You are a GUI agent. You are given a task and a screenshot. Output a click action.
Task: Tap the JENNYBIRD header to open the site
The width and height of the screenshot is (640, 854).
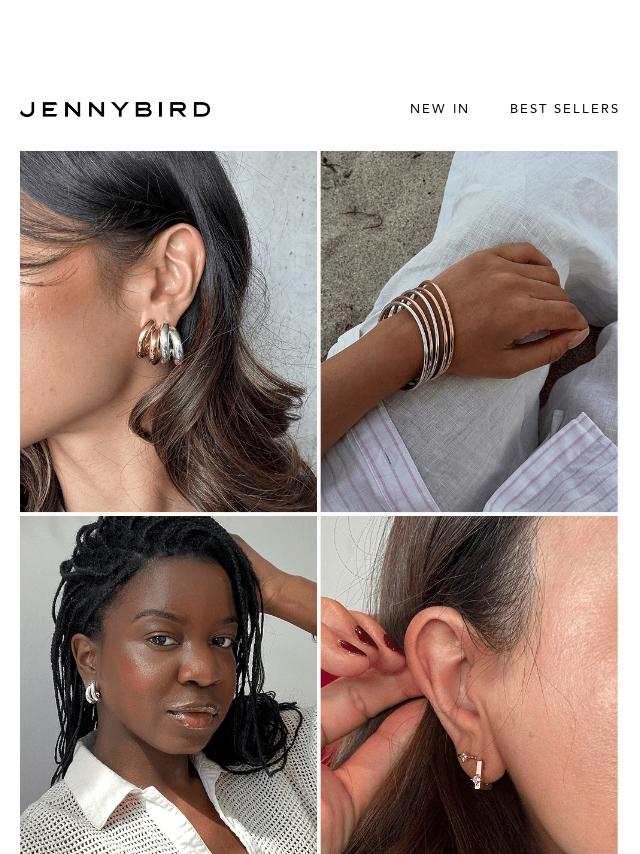[115, 109]
